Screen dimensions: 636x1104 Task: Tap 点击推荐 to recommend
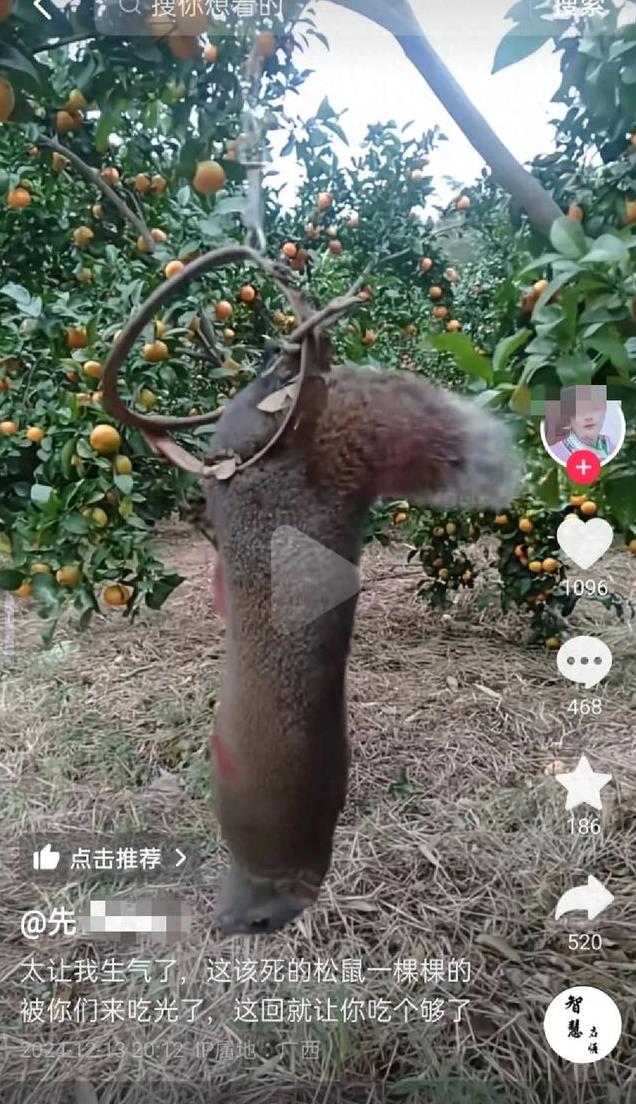110,858
